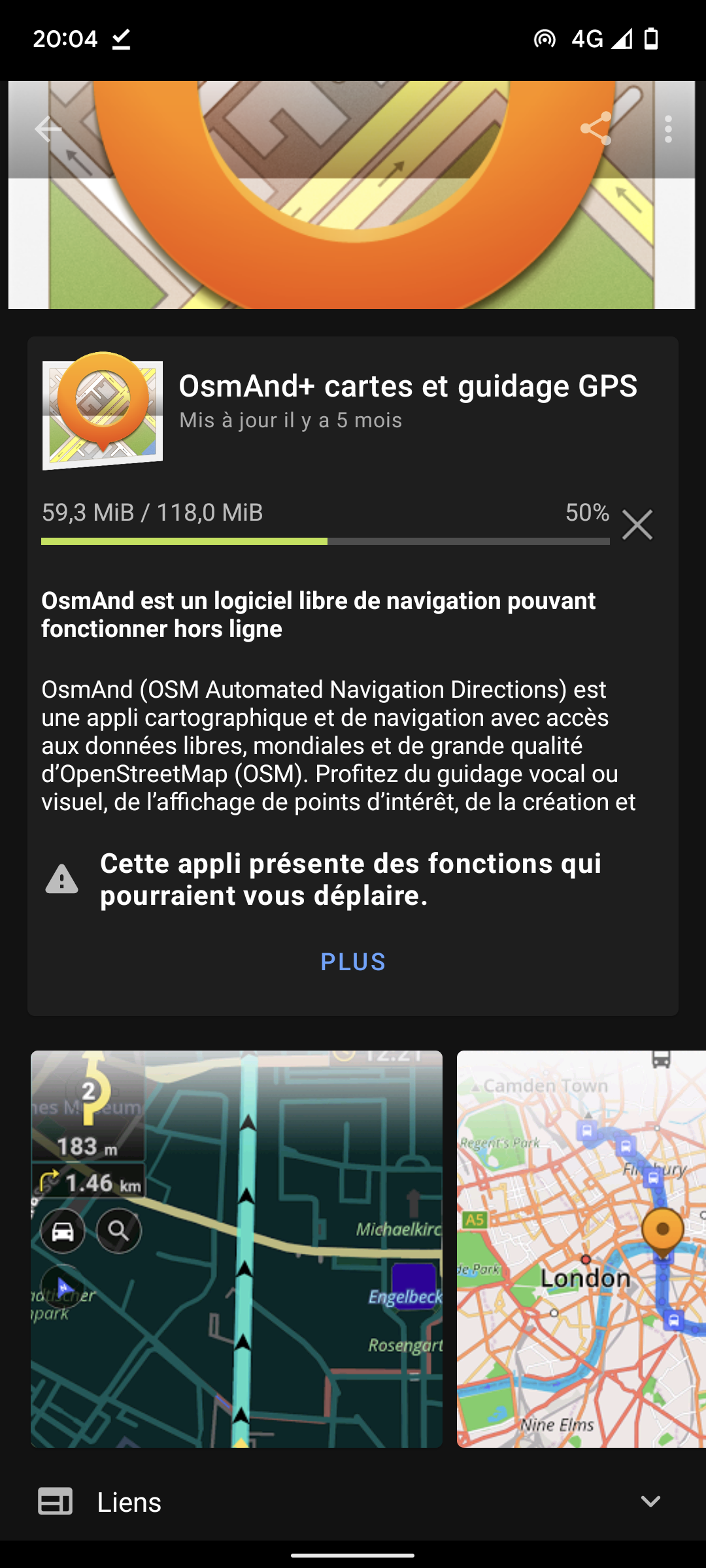
Task: View the London map screenshot
Action: click(x=581, y=1249)
